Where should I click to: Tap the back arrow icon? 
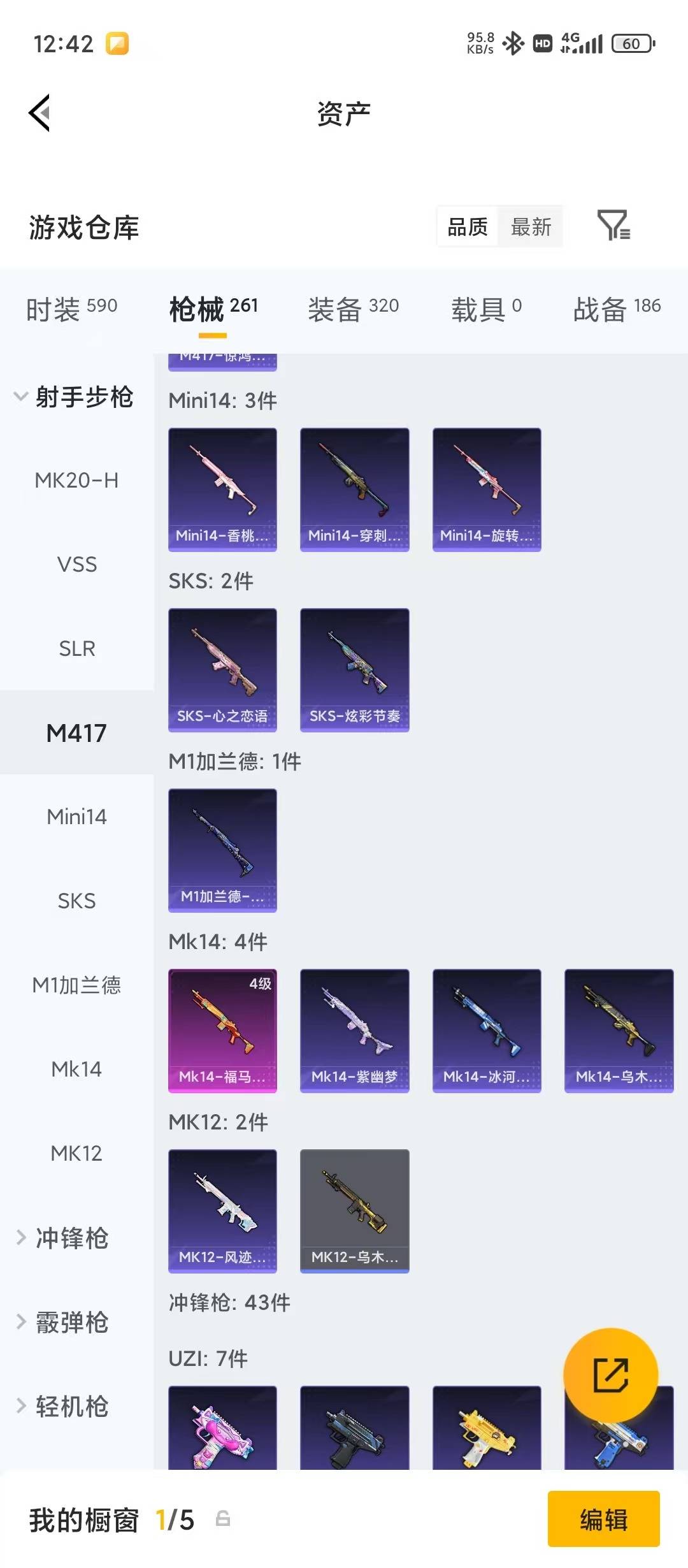(39, 112)
